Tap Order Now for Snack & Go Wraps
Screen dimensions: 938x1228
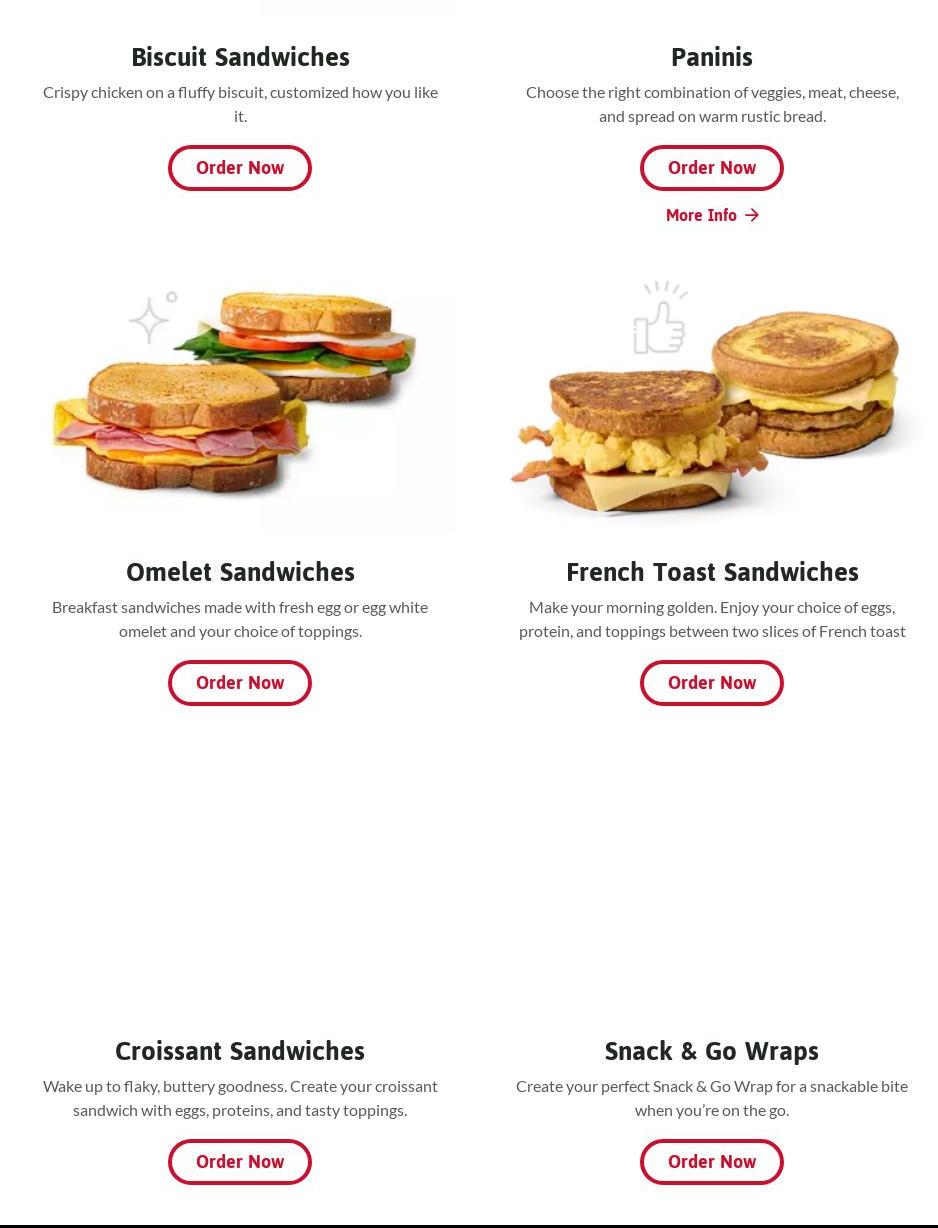712,1162
